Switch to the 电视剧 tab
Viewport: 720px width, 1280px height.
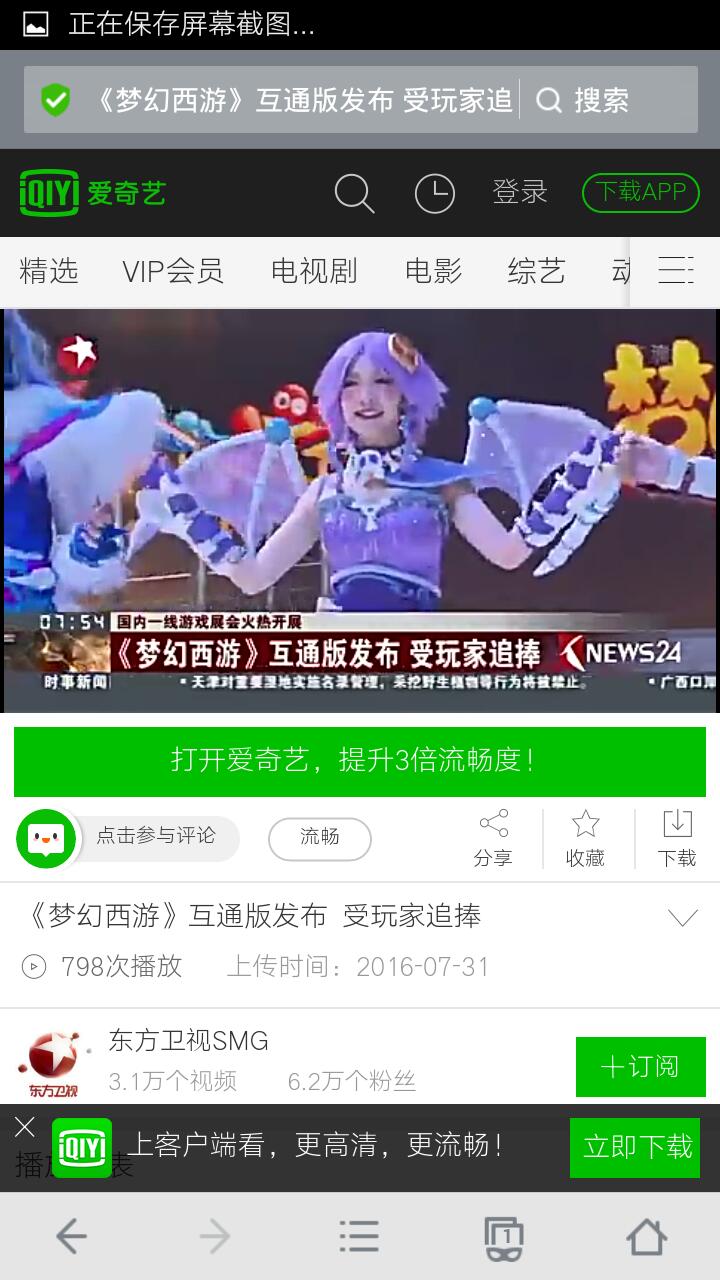click(314, 271)
